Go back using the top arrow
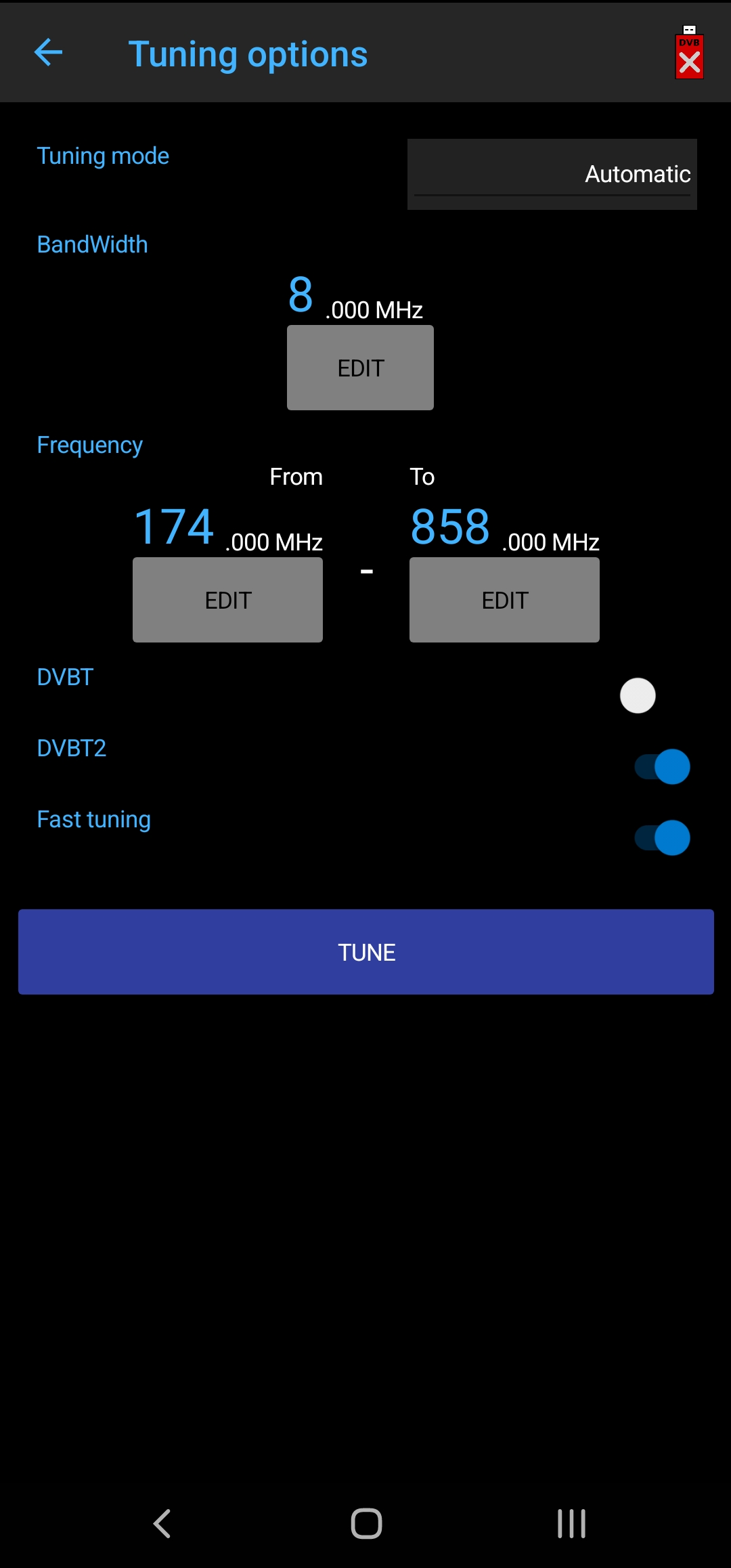 [x=48, y=53]
